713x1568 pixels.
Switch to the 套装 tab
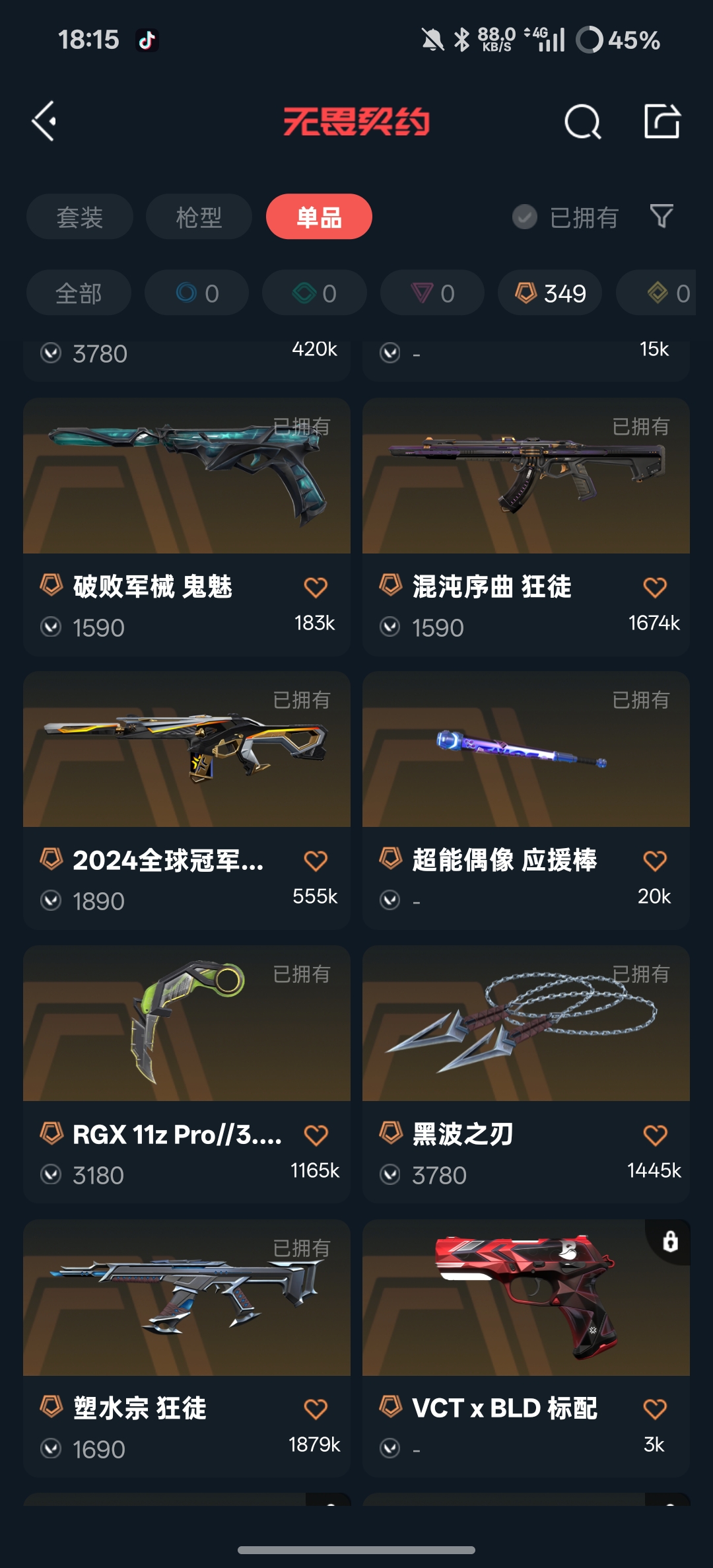click(x=80, y=217)
